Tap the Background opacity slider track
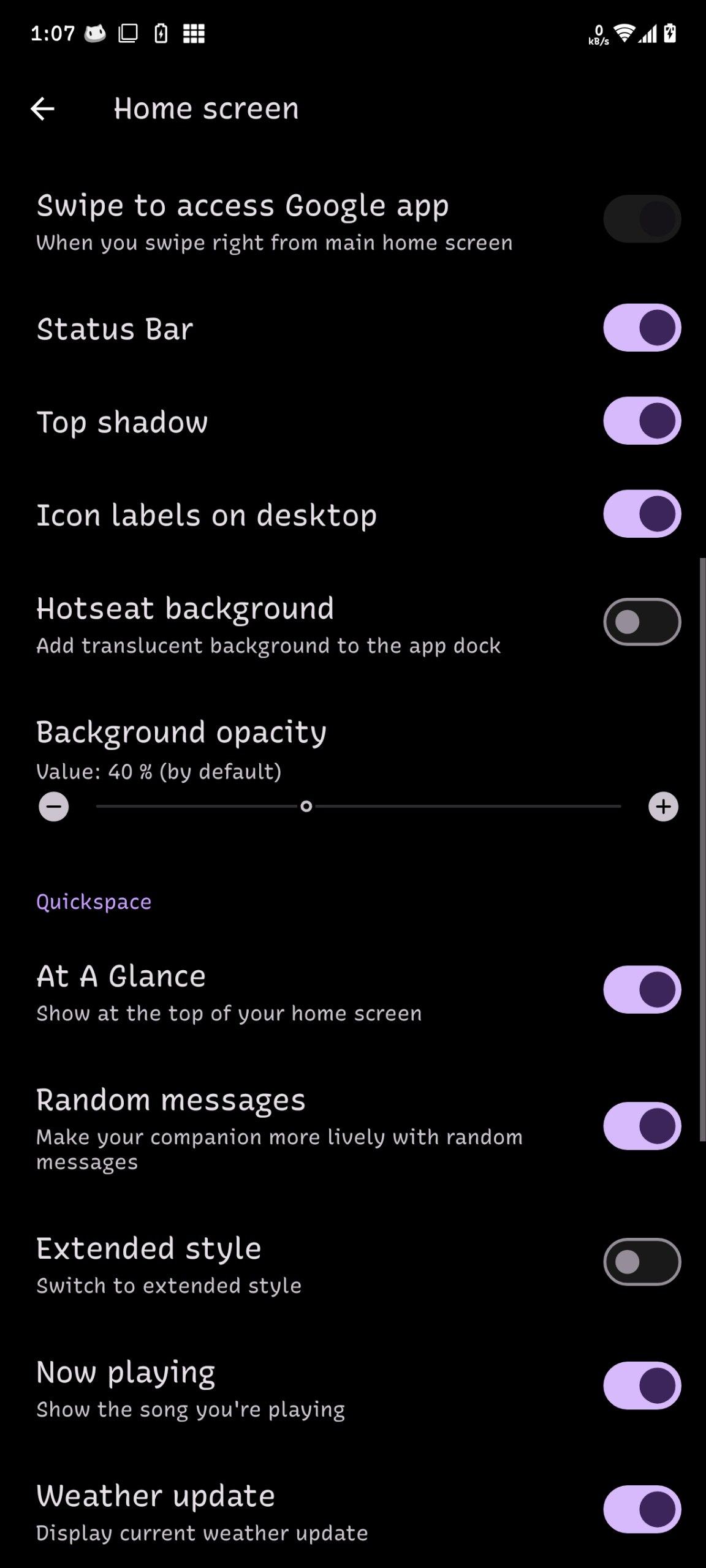This screenshot has height=1568, width=706. [x=359, y=806]
